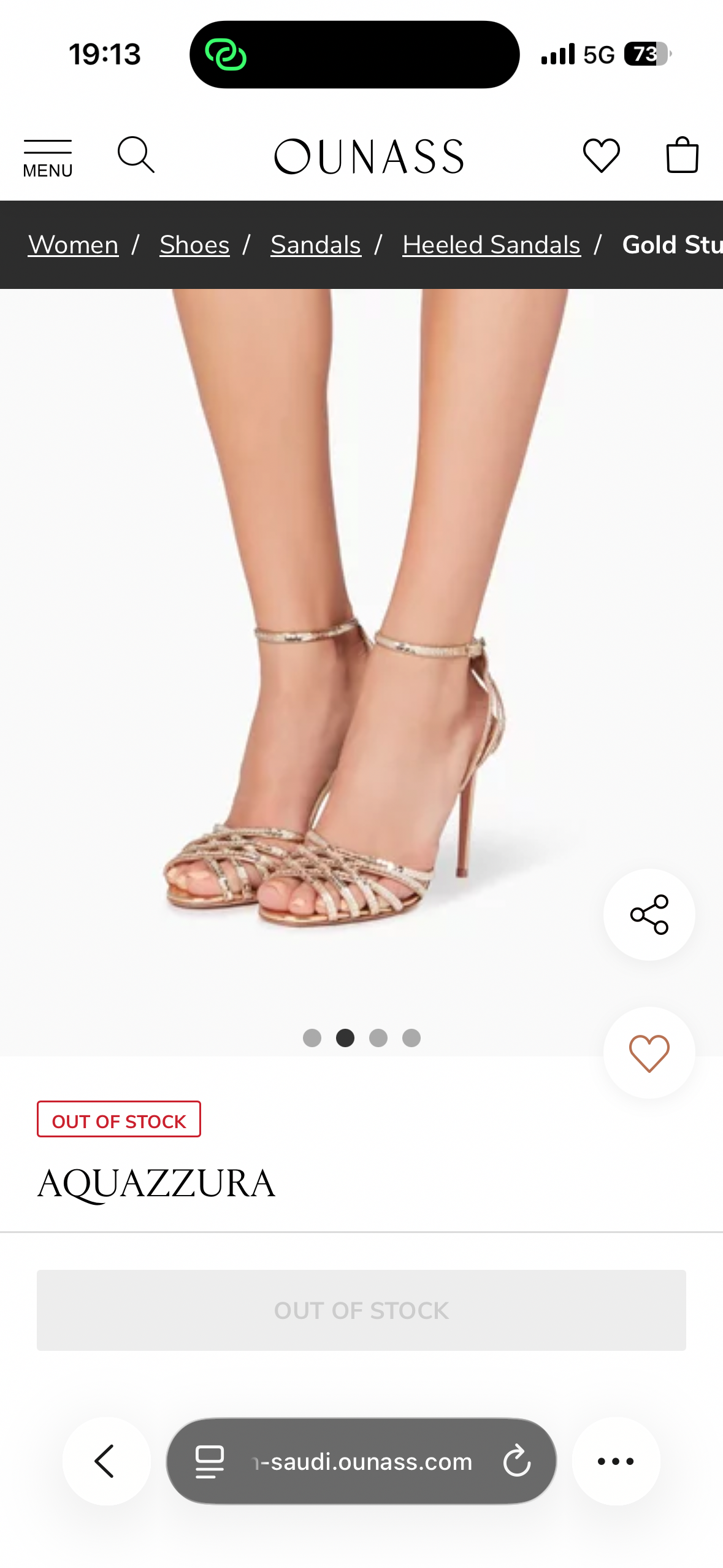Screen dimensions: 723x1568
Task: Follow the Heeled Sandals breadcrumb link
Action: click(491, 245)
